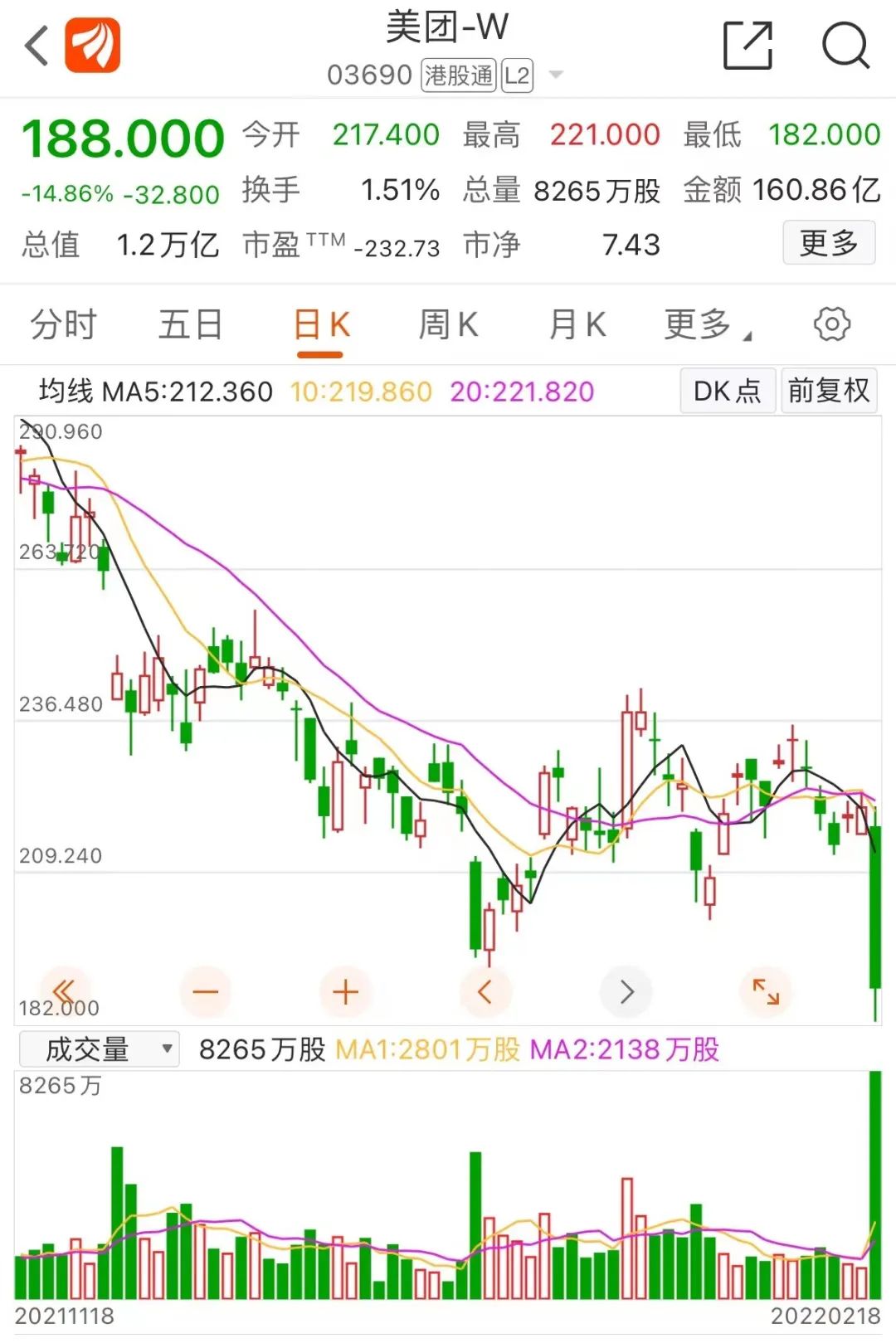The image size is (896, 1343).
Task: Go back using the top-left arrow
Action: (x=37, y=46)
